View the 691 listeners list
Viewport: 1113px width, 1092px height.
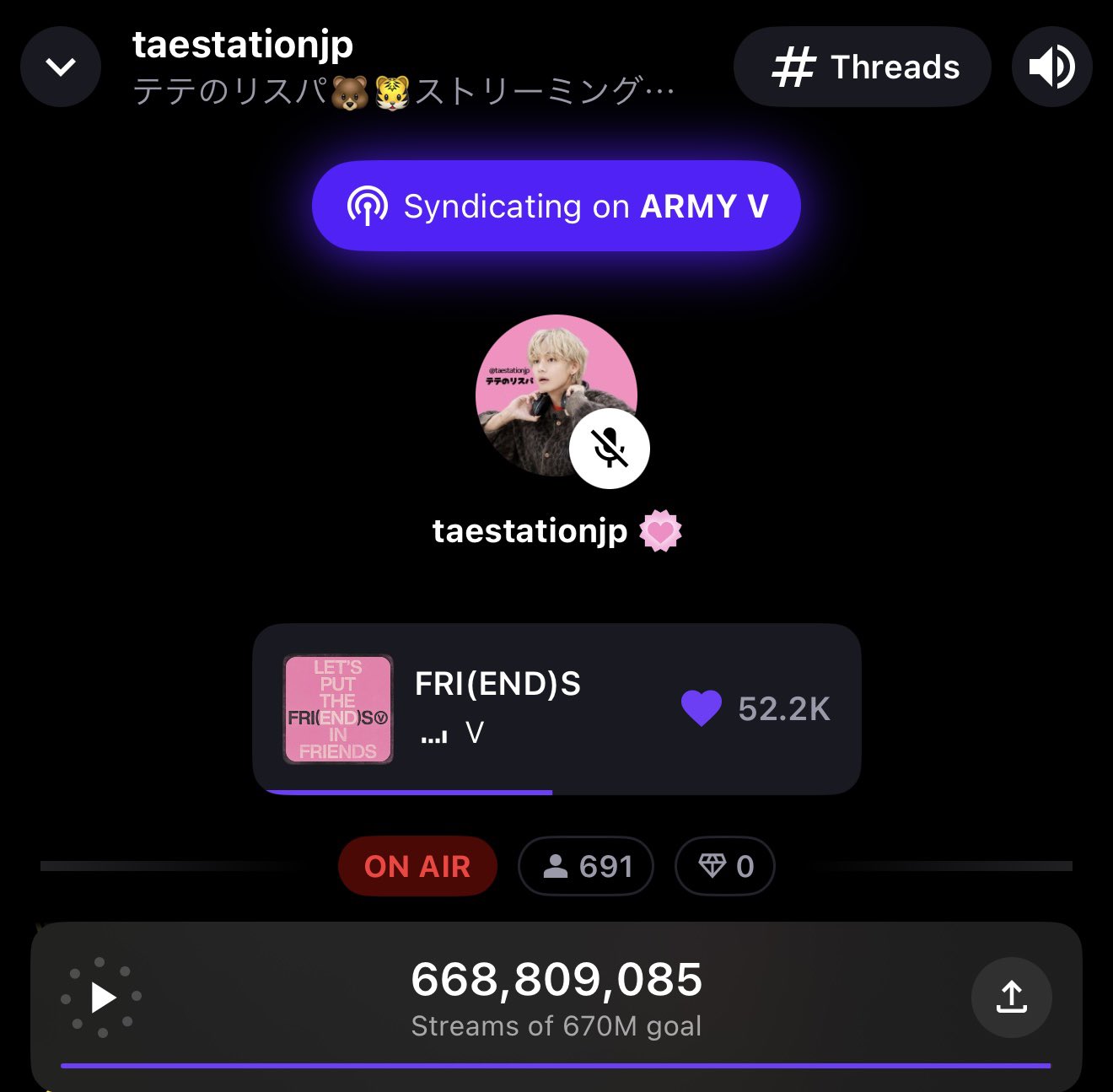coord(586,866)
